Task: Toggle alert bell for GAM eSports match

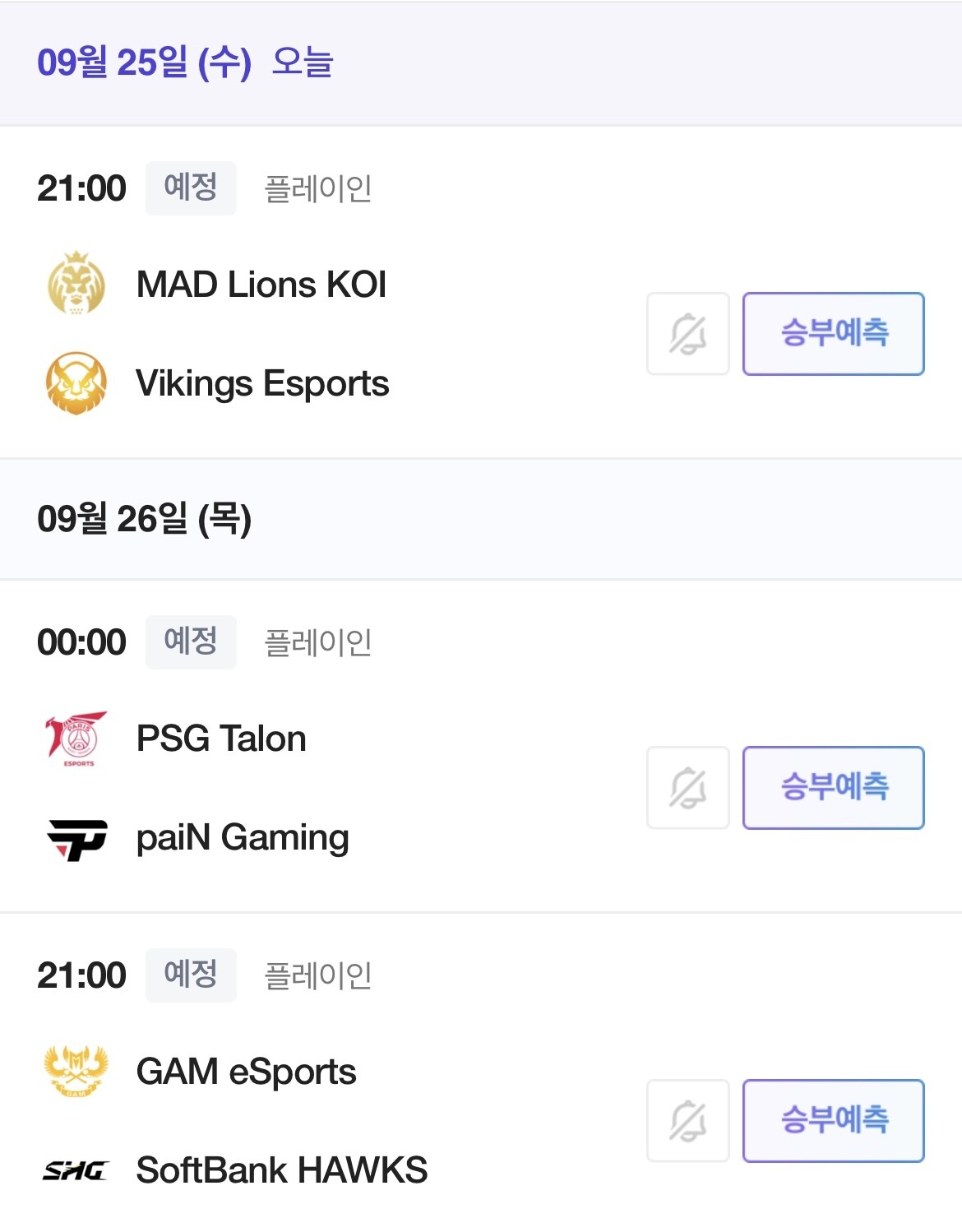Action: pyautogui.click(x=688, y=1121)
